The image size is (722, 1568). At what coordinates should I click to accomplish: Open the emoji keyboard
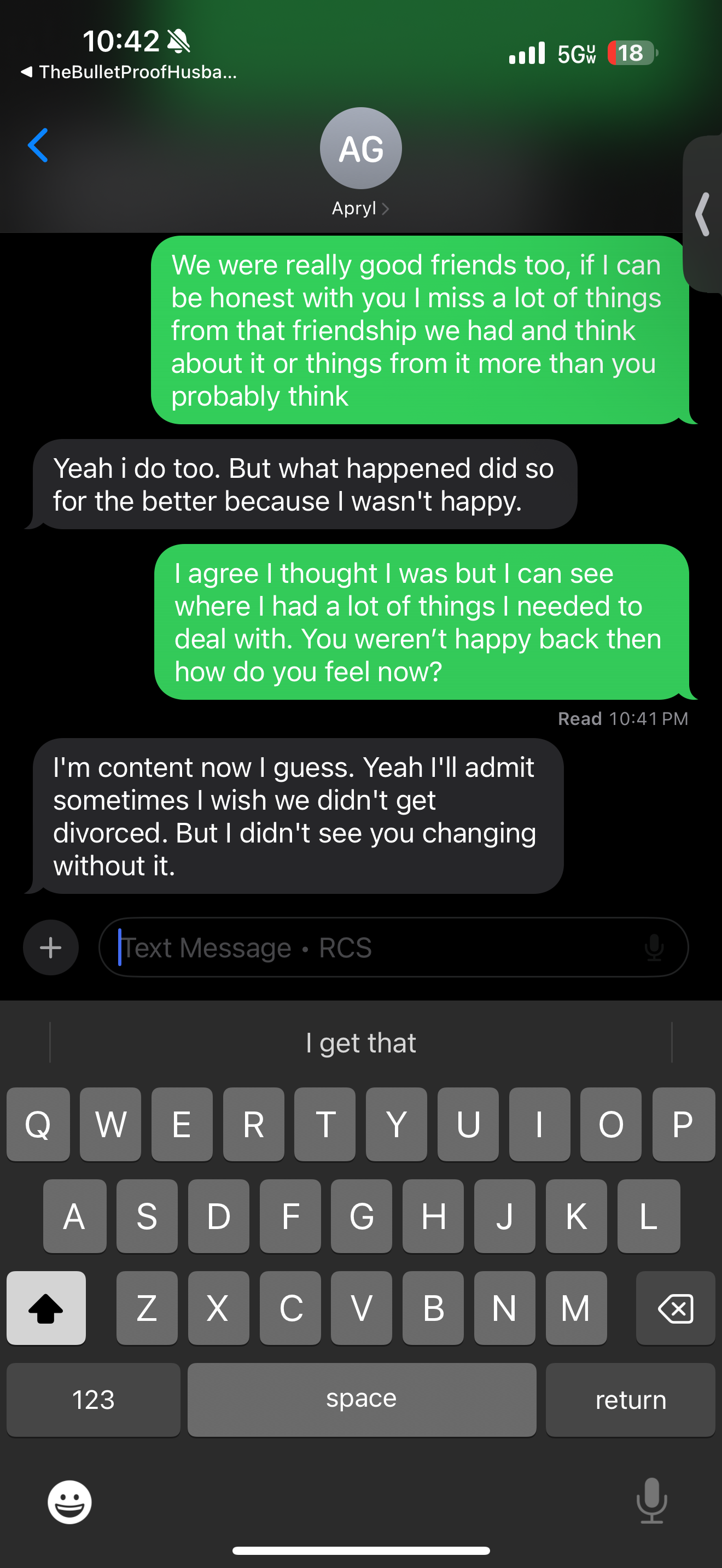click(x=69, y=1502)
